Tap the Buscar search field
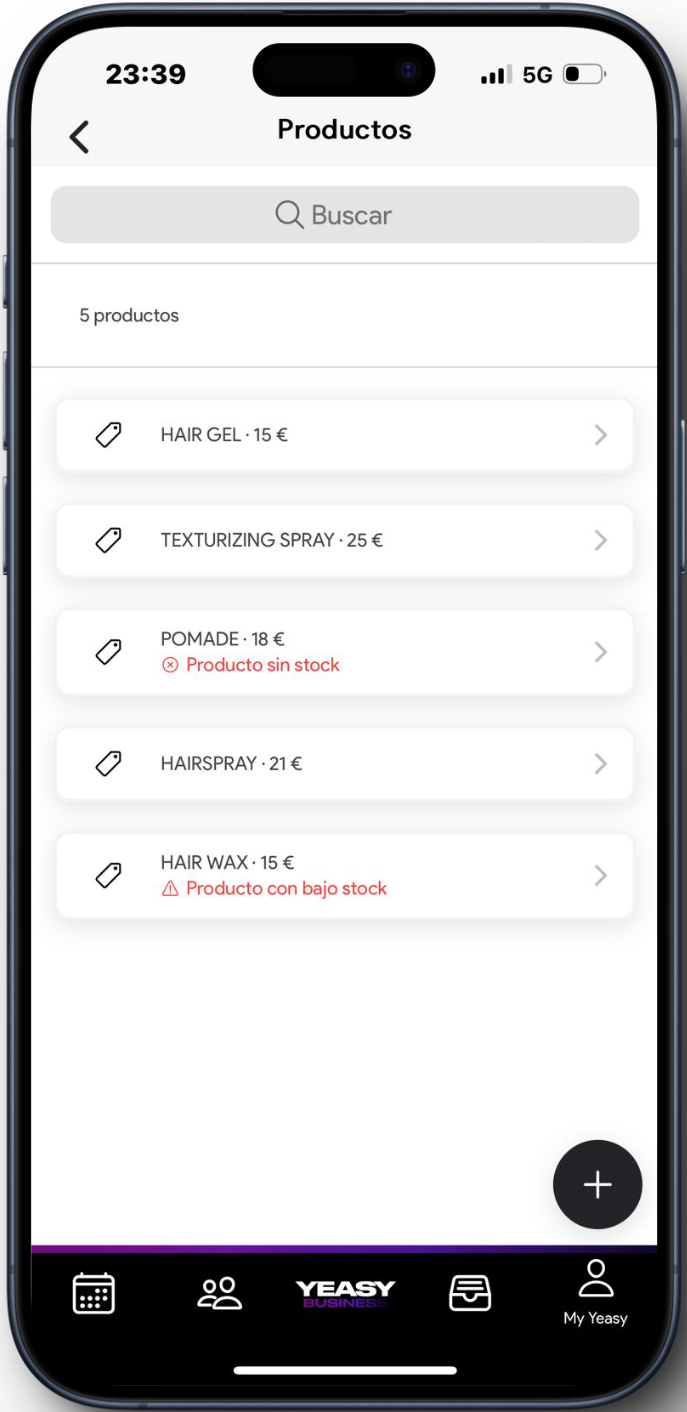 344,215
